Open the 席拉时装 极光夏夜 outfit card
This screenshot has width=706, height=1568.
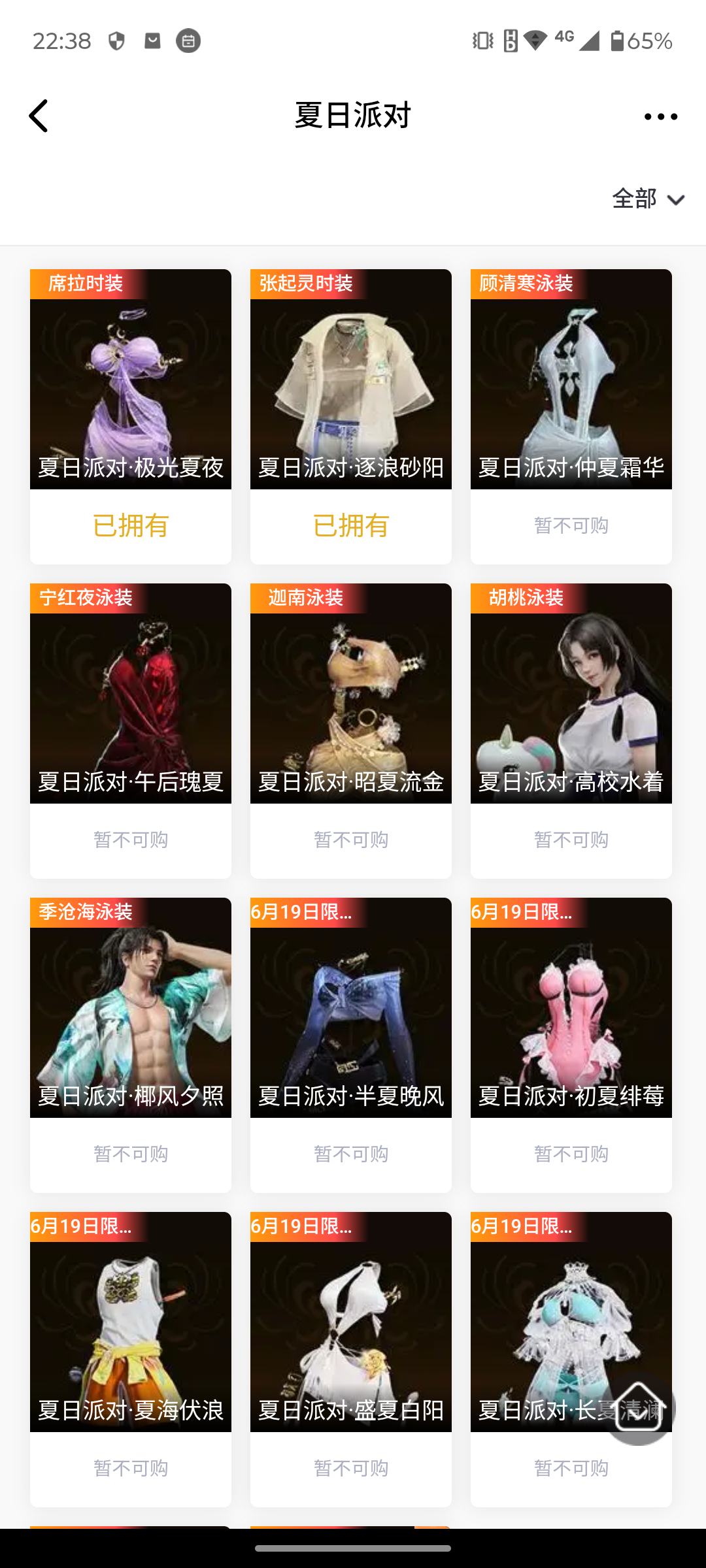pos(130,379)
